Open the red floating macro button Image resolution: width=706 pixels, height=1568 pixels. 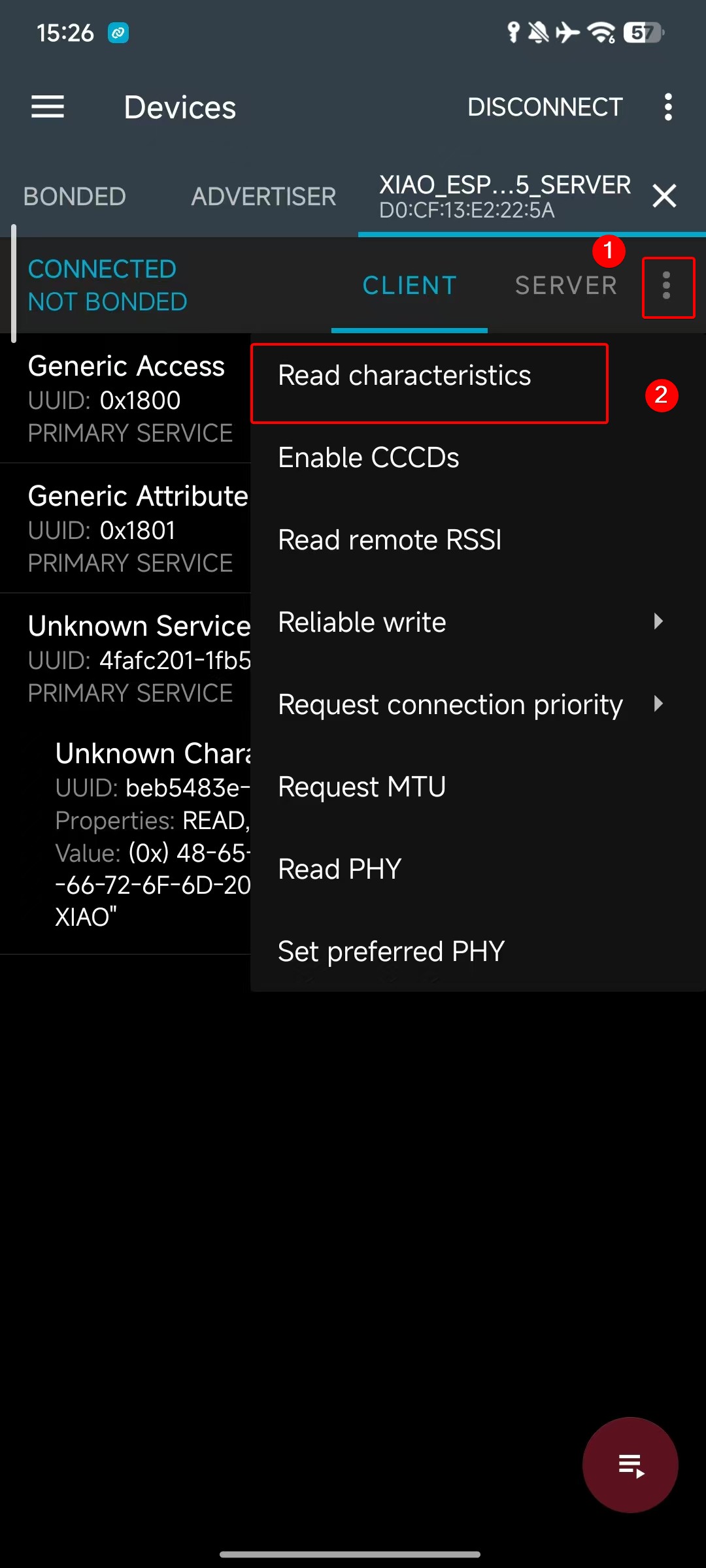pyautogui.click(x=630, y=1465)
